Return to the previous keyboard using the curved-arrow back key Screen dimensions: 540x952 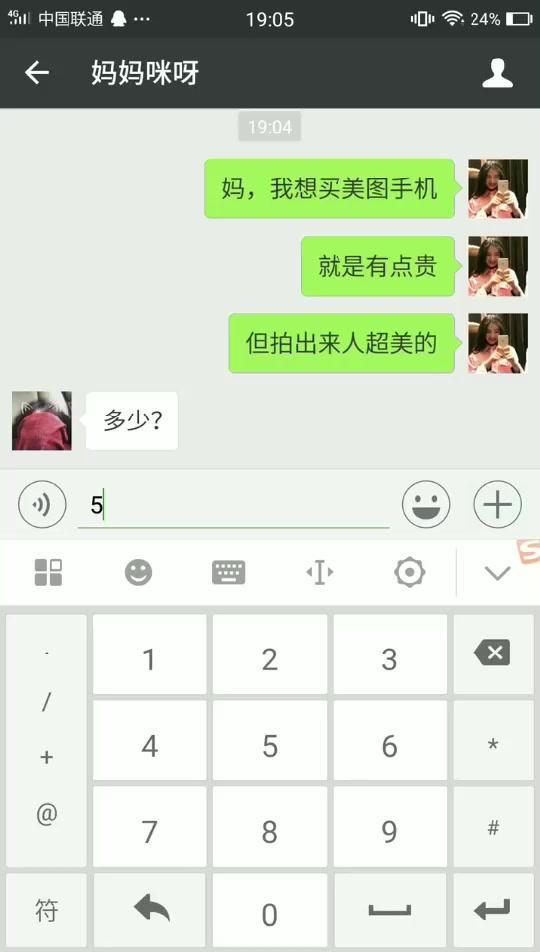coord(150,911)
